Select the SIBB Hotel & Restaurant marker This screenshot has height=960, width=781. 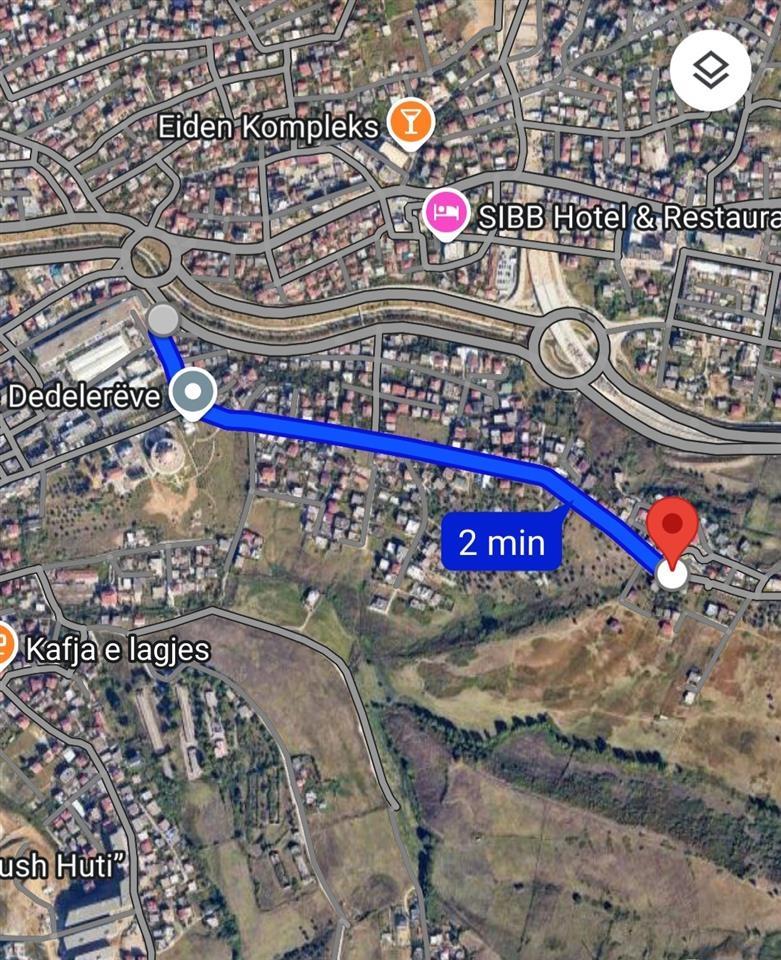tap(445, 213)
